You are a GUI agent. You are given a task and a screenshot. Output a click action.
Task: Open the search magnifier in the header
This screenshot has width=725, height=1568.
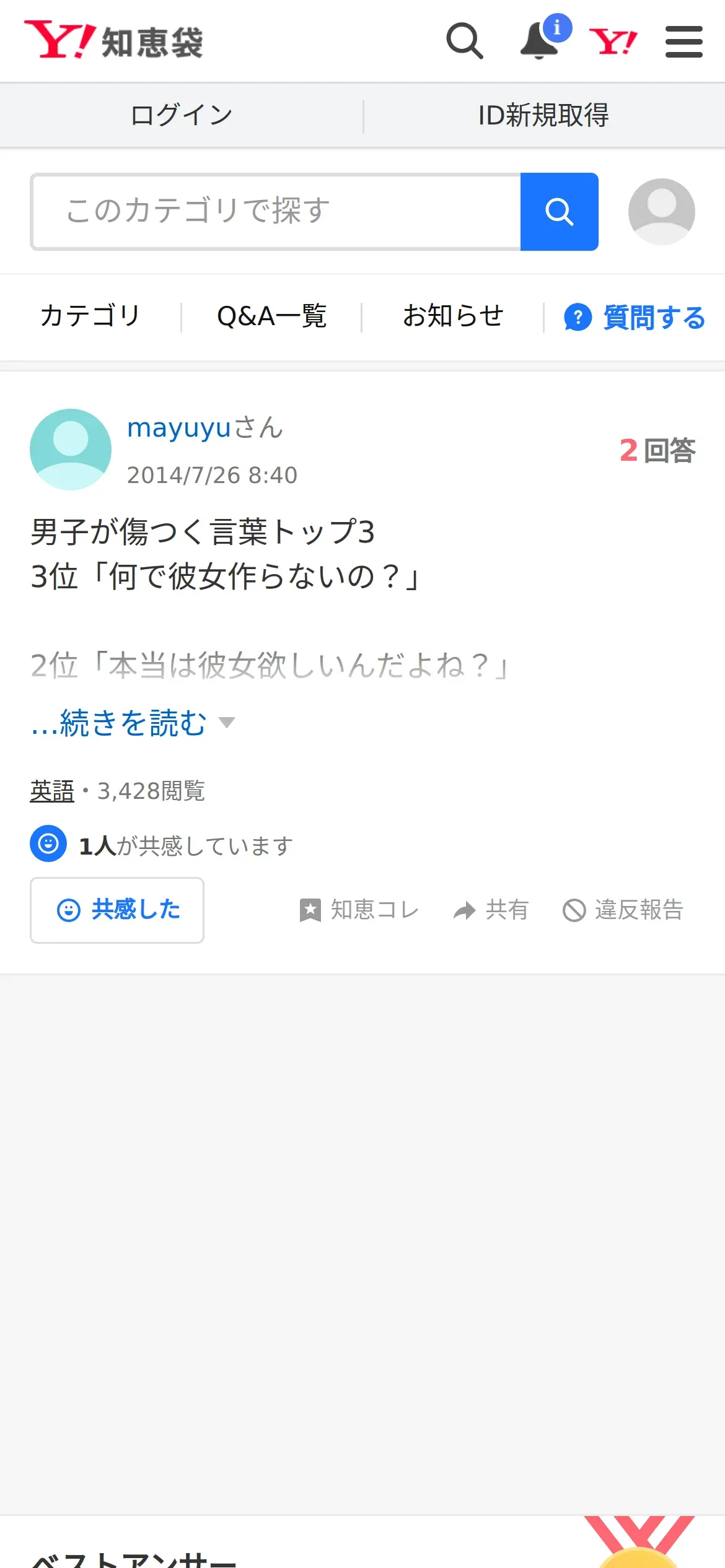point(465,41)
